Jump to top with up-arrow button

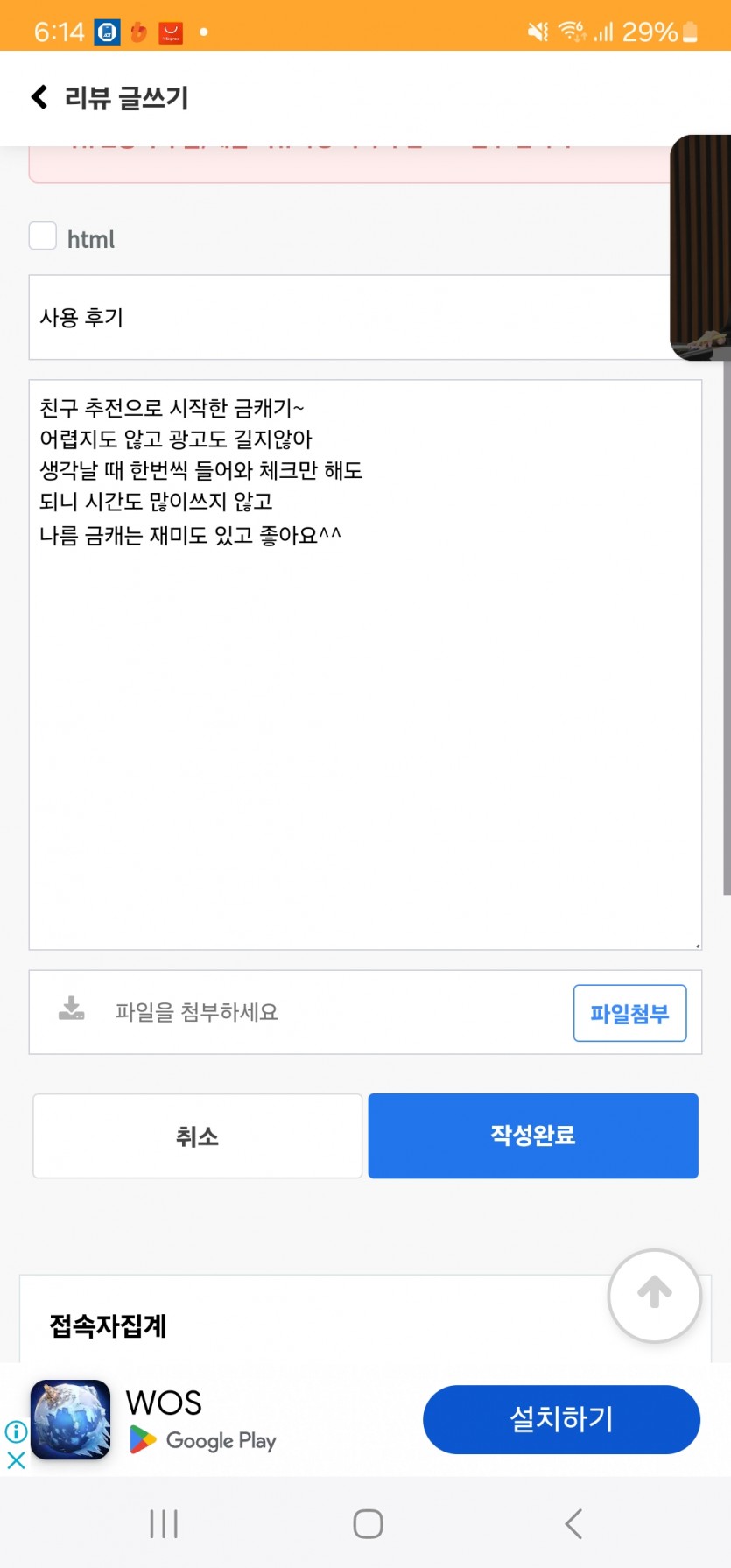pos(654,1295)
